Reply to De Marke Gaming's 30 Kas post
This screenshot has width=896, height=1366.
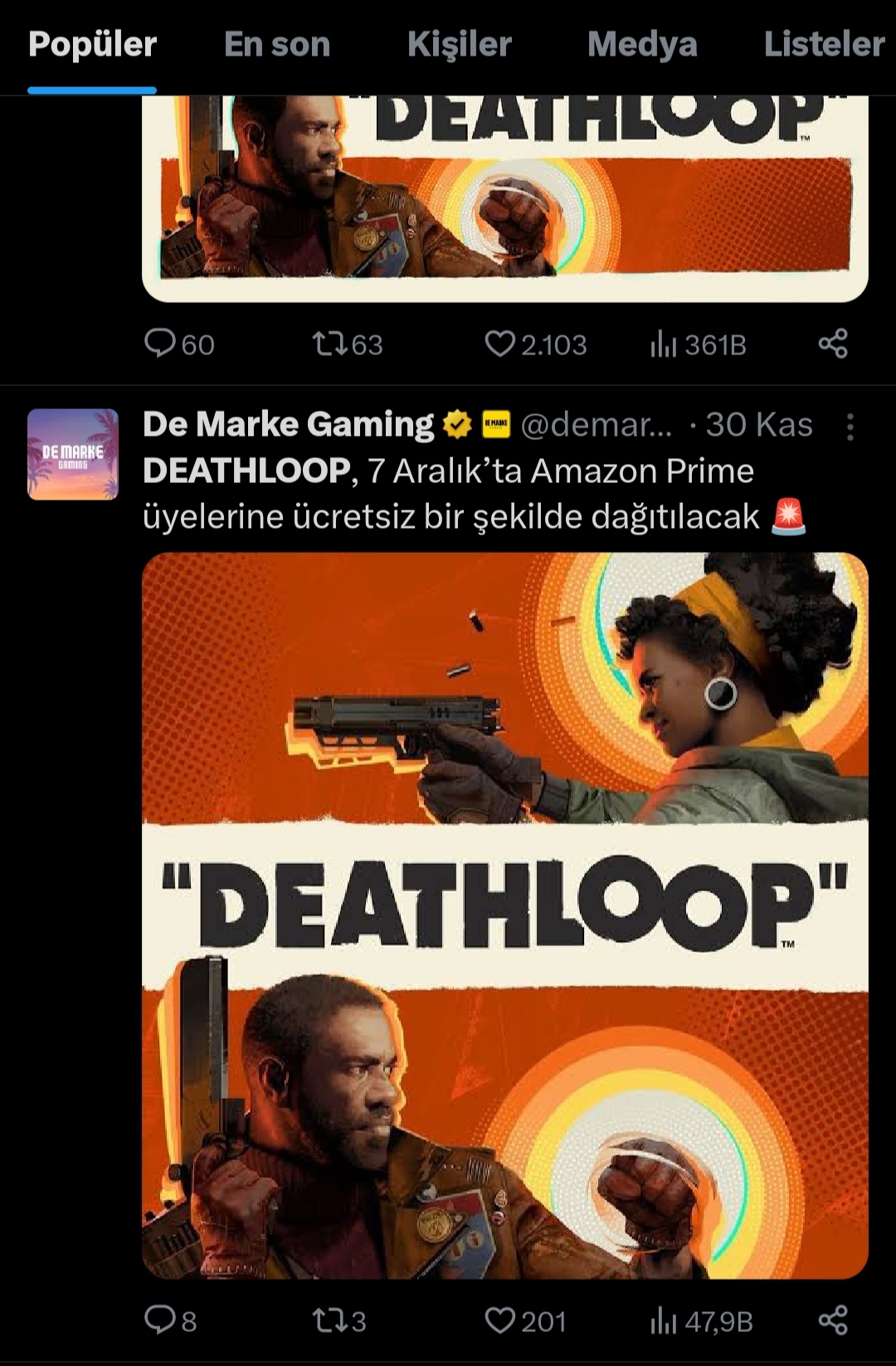pos(160,1320)
